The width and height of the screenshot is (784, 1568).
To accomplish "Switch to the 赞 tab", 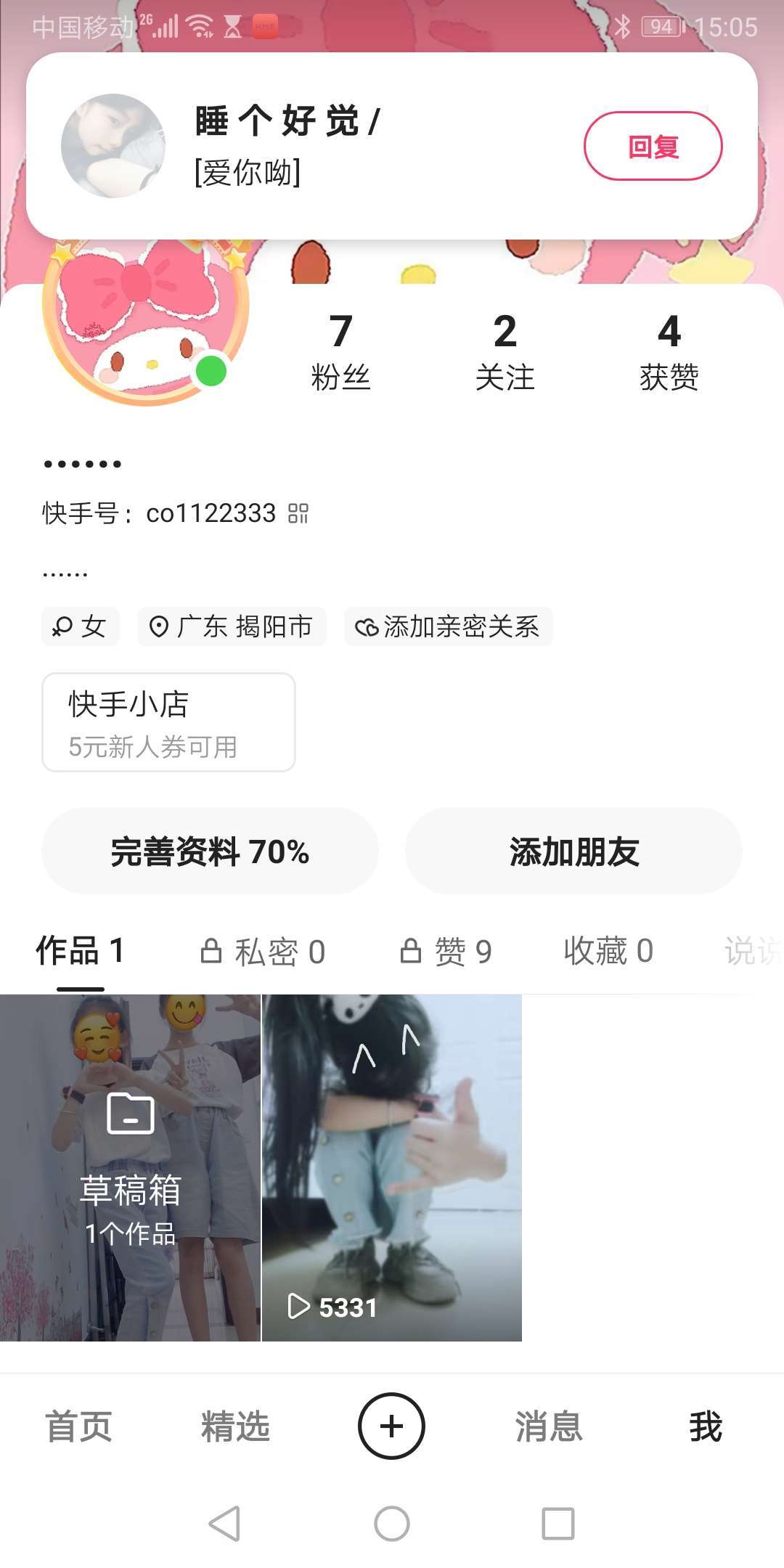I will tap(446, 951).
